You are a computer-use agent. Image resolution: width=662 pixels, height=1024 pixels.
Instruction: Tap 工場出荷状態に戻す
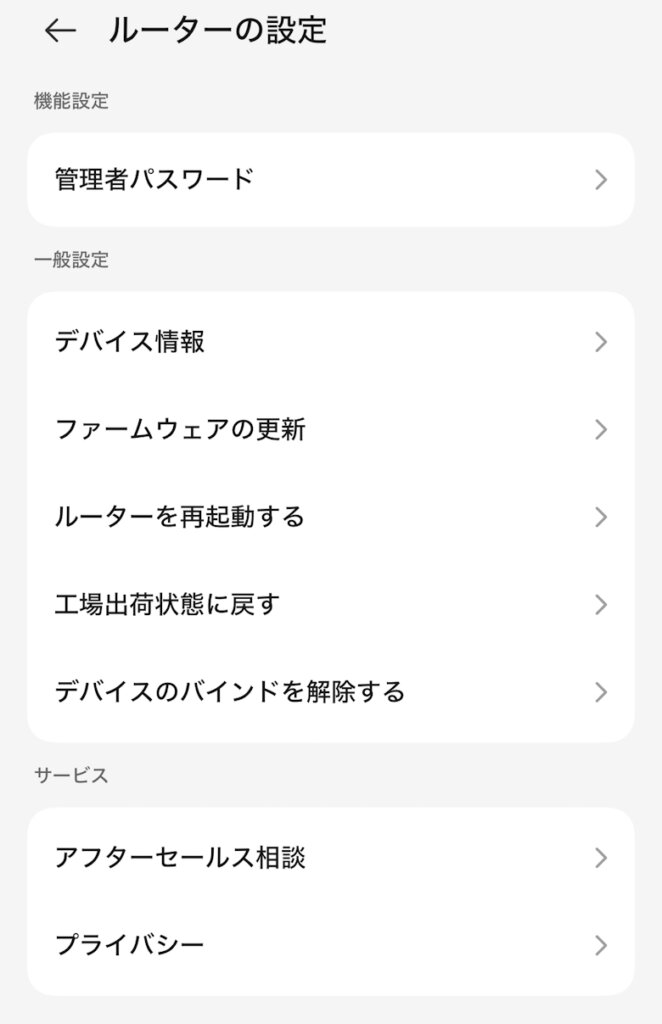[330, 604]
